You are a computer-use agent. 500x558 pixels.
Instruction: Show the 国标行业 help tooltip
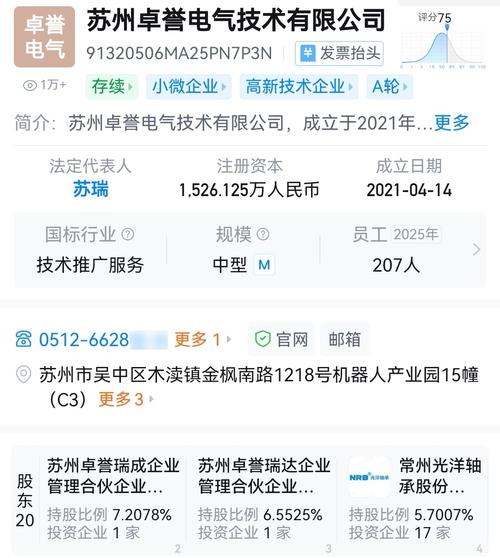click(x=128, y=234)
